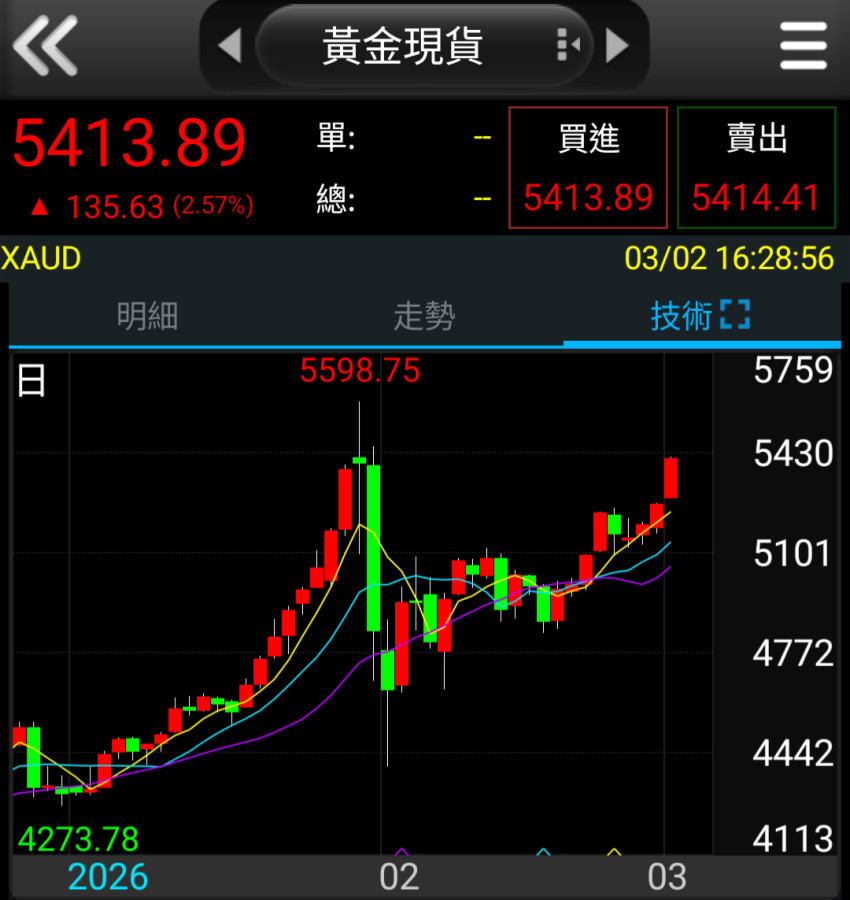Image resolution: width=850 pixels, height=900 pixels.
Task: Go back with the double-arrow icon
Action: 45,46
